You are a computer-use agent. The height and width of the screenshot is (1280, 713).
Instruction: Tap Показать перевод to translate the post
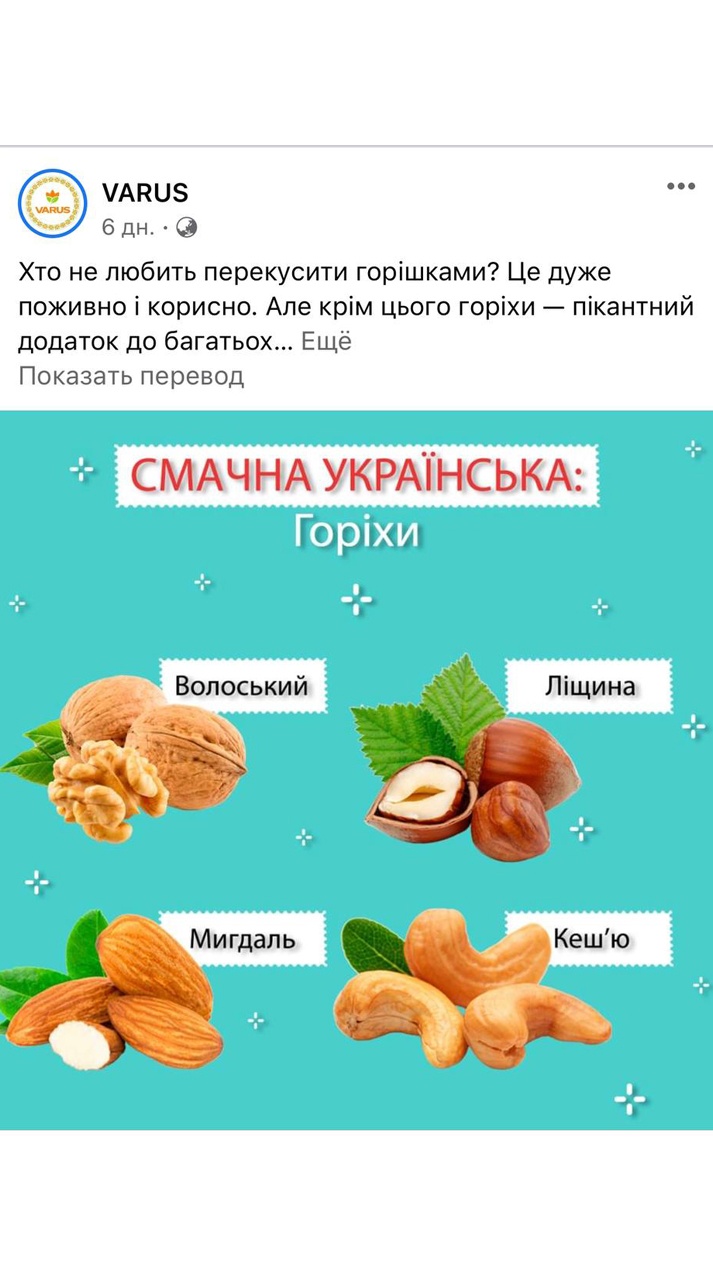[131, 376]
